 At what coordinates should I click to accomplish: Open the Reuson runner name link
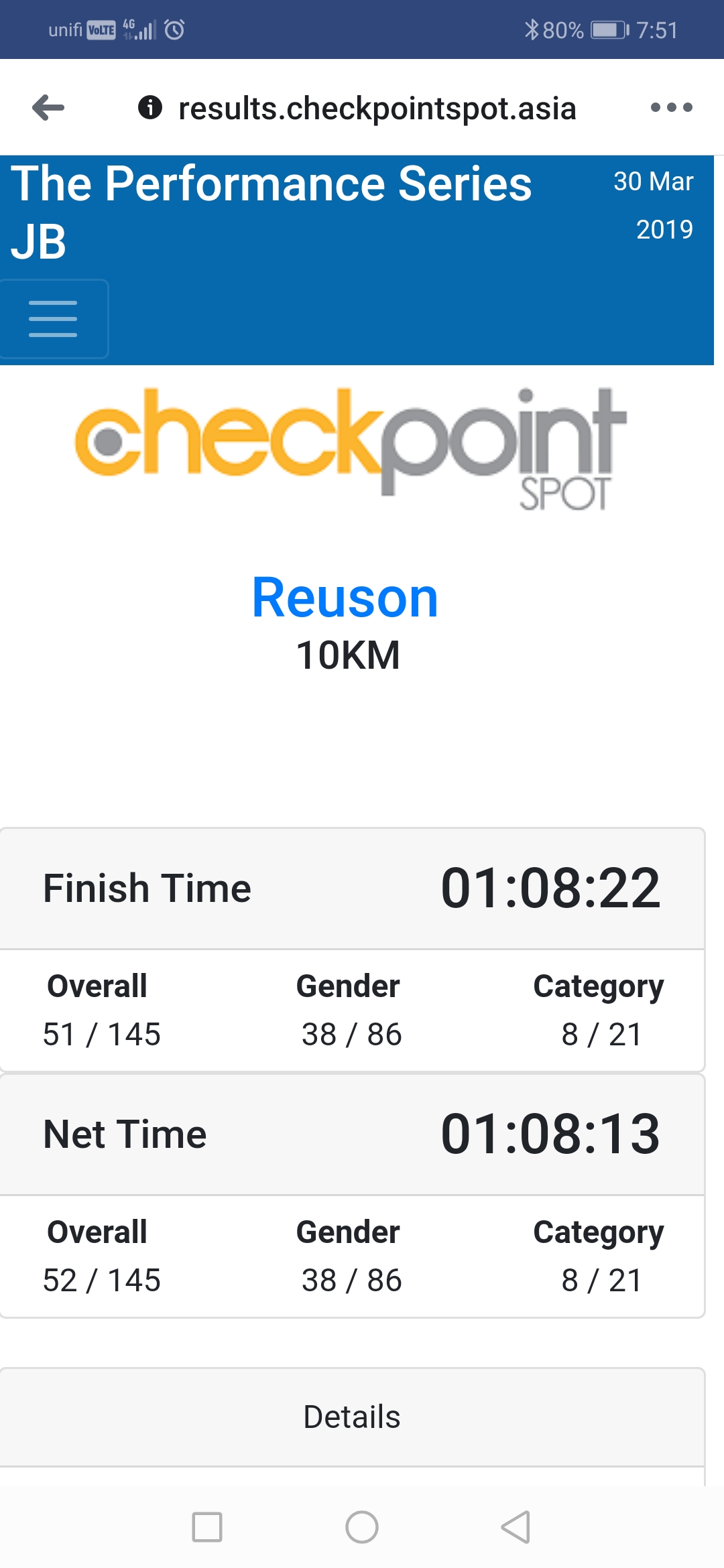pos(345,597)
